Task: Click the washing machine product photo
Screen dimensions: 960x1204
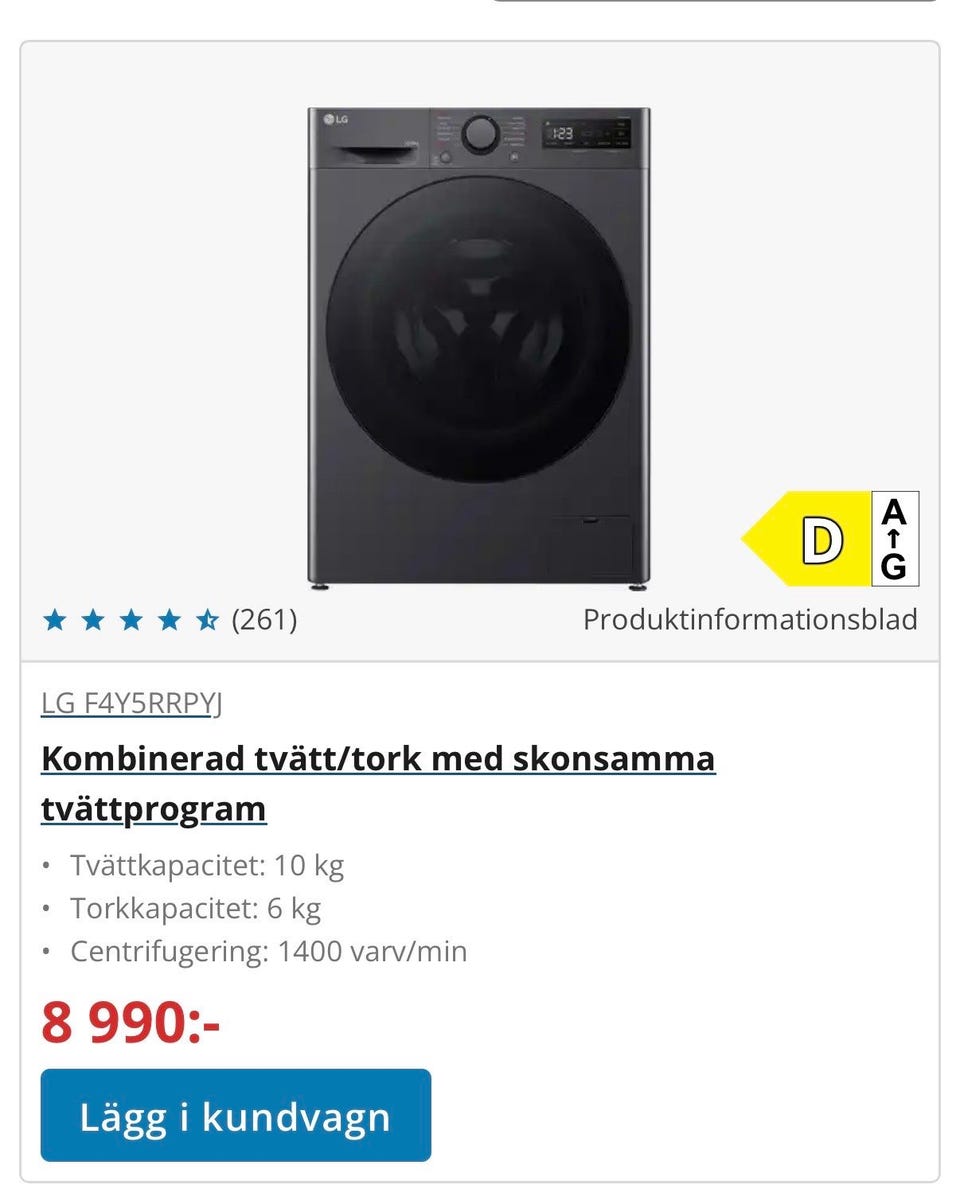Action: click(480, 340)
